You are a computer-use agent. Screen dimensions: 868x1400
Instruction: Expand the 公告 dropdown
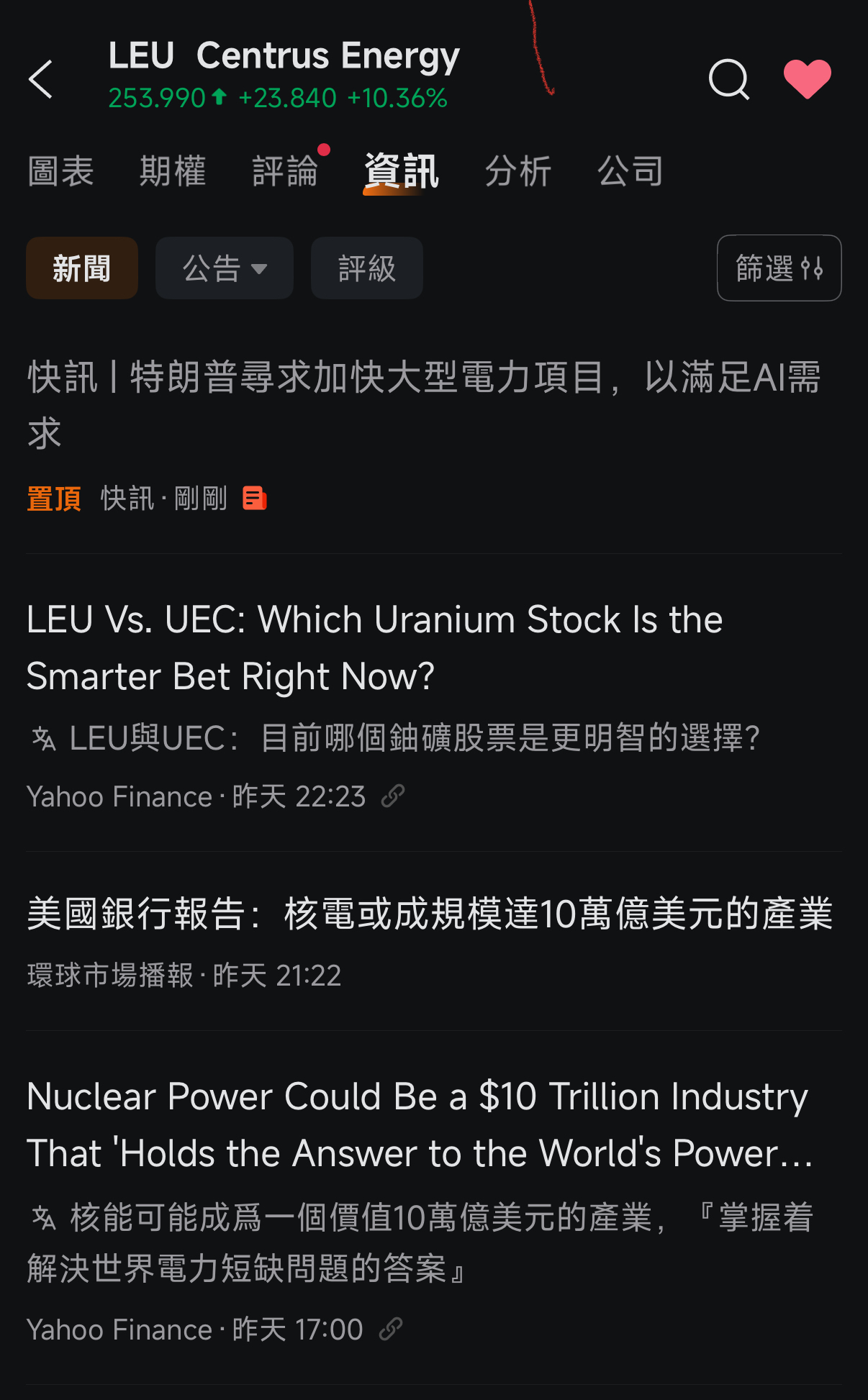pyautogui.click(x=224, y=268)
